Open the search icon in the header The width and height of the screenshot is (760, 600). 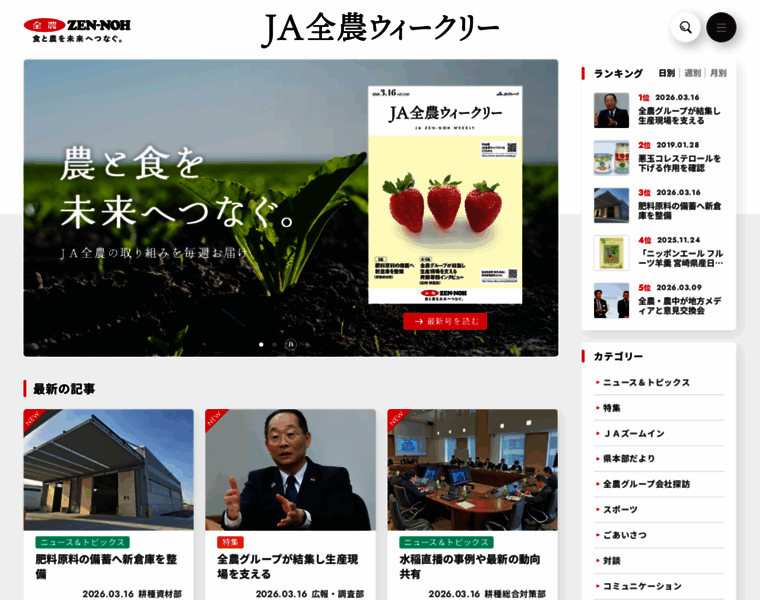[685, 27]
